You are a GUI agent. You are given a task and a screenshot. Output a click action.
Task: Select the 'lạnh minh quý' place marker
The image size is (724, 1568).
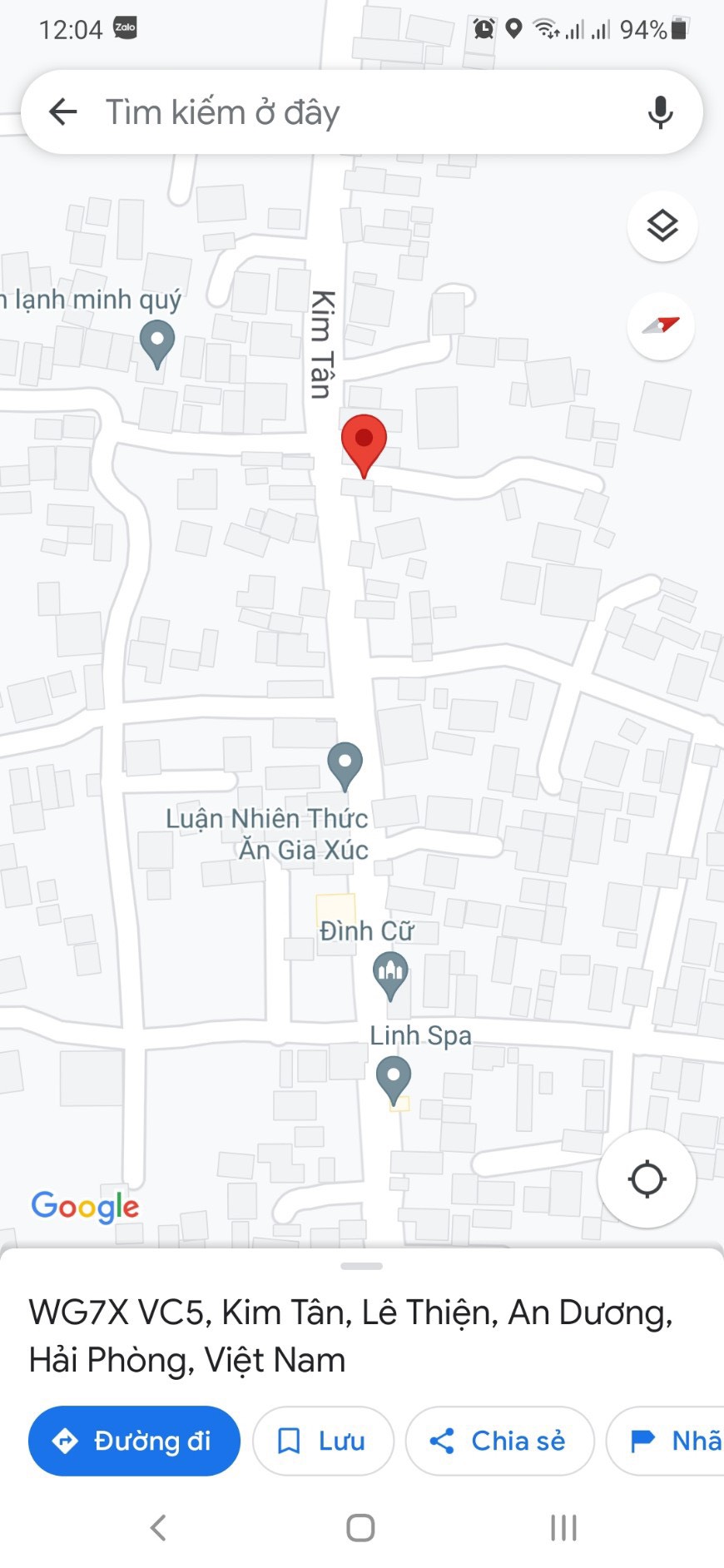[156, 342]
